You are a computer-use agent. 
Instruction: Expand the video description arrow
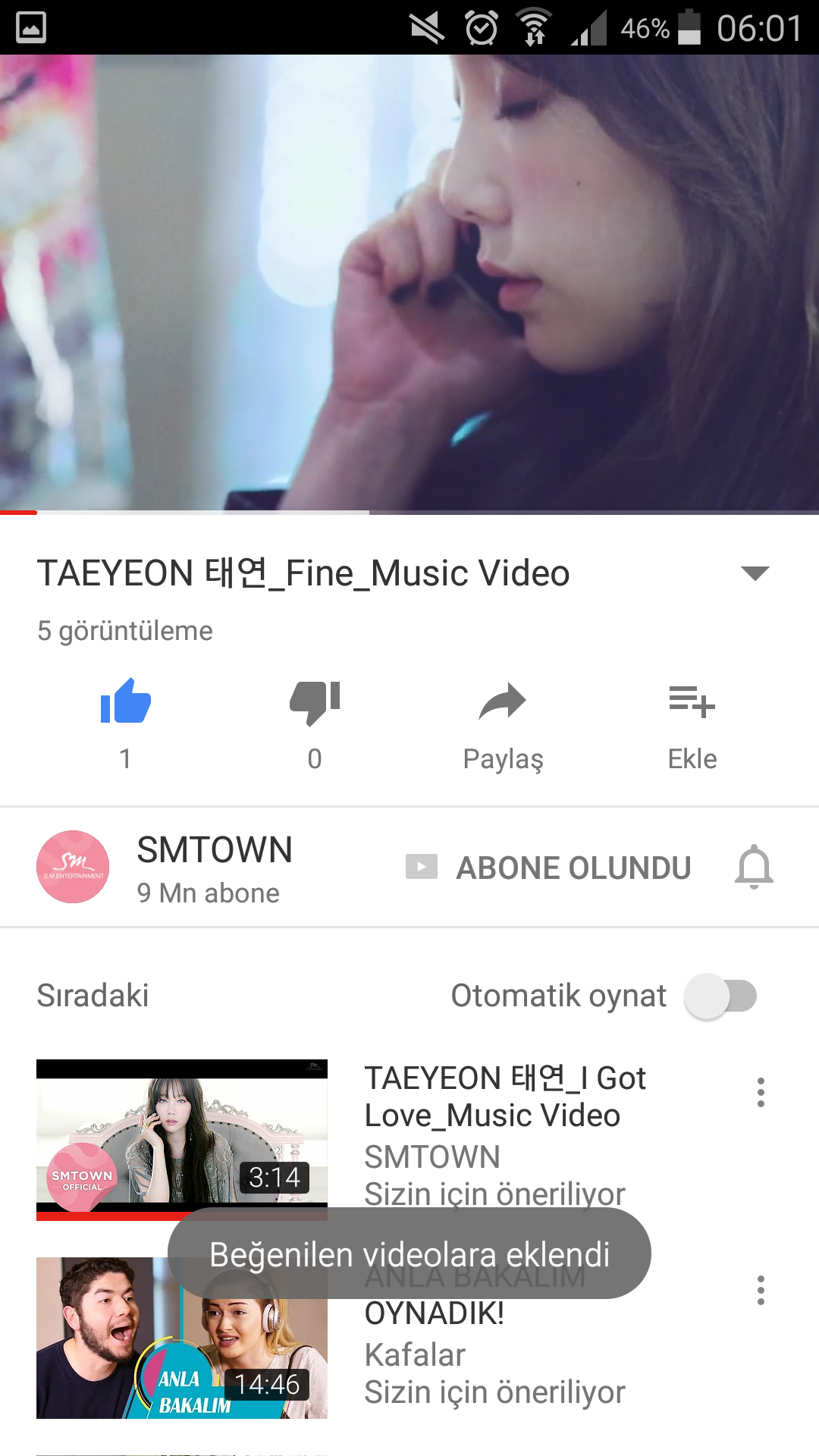(x=755, y=573)
